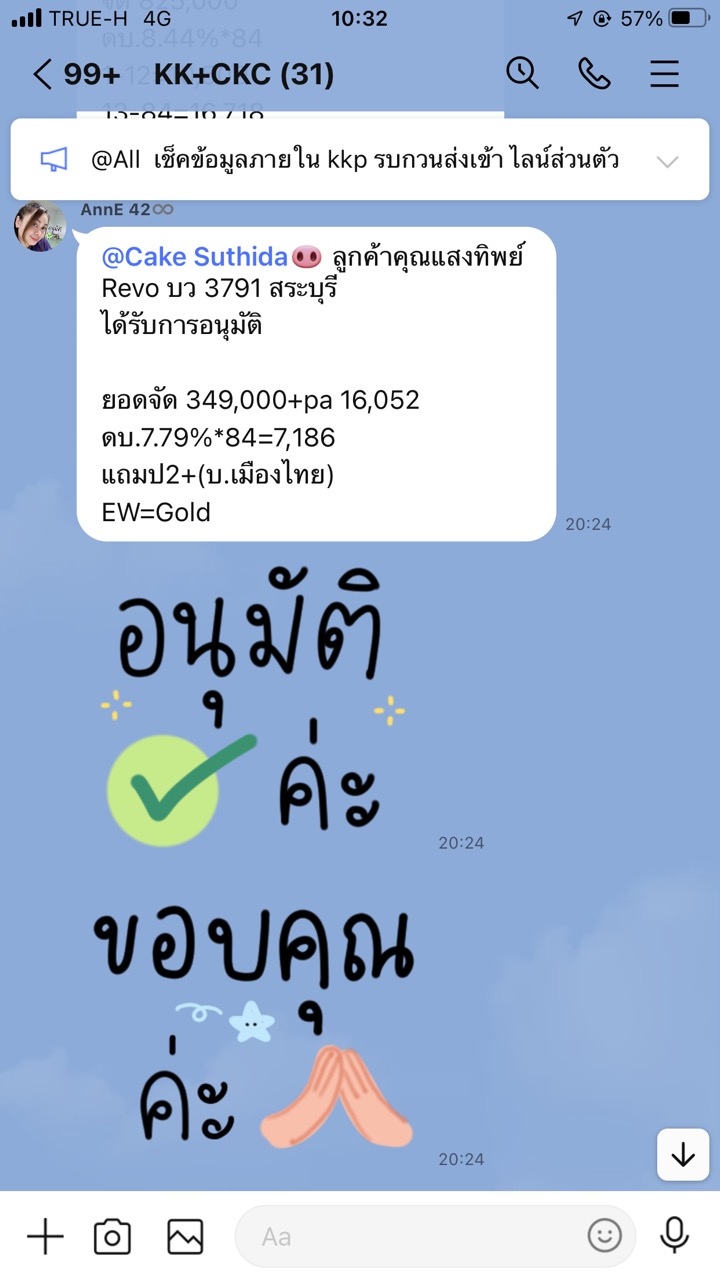The width and height of the screenshot is (720, 1280).
Task: Open the chat menu icon
Action: pyautogui.click(x=665, y=73)
